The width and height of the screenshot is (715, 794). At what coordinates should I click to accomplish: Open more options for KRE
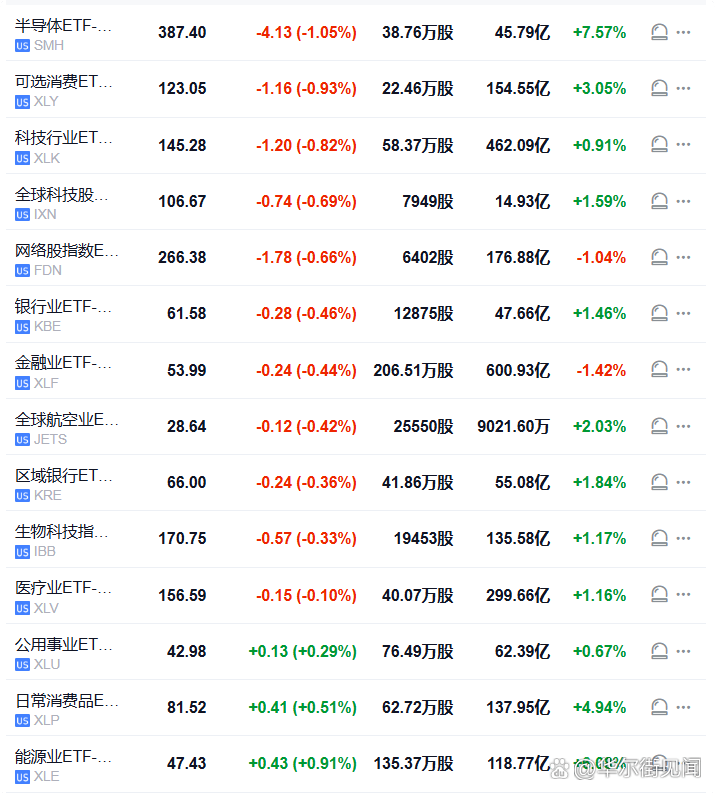[x=683, y=482]
